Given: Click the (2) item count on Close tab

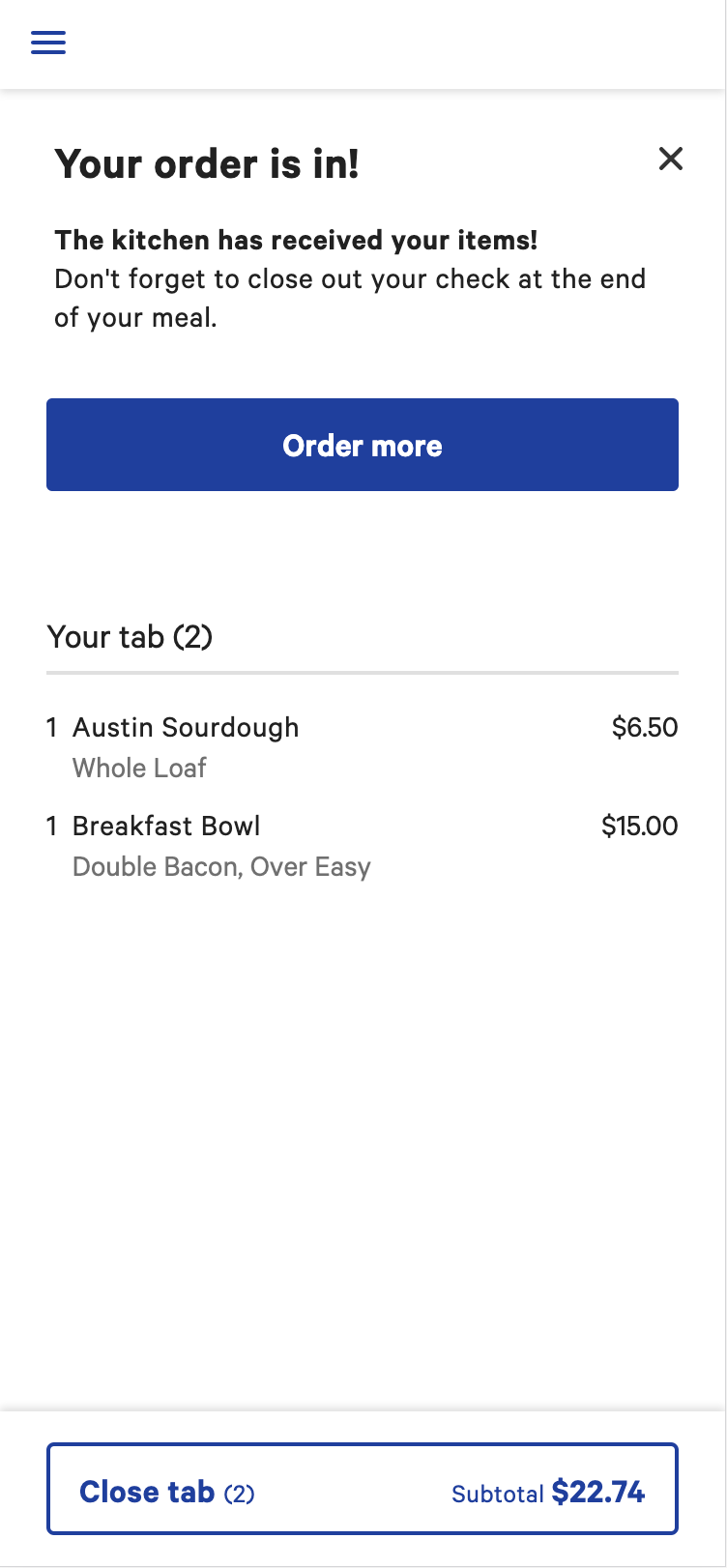Looking at the screenshot, I should [240, 1494].
